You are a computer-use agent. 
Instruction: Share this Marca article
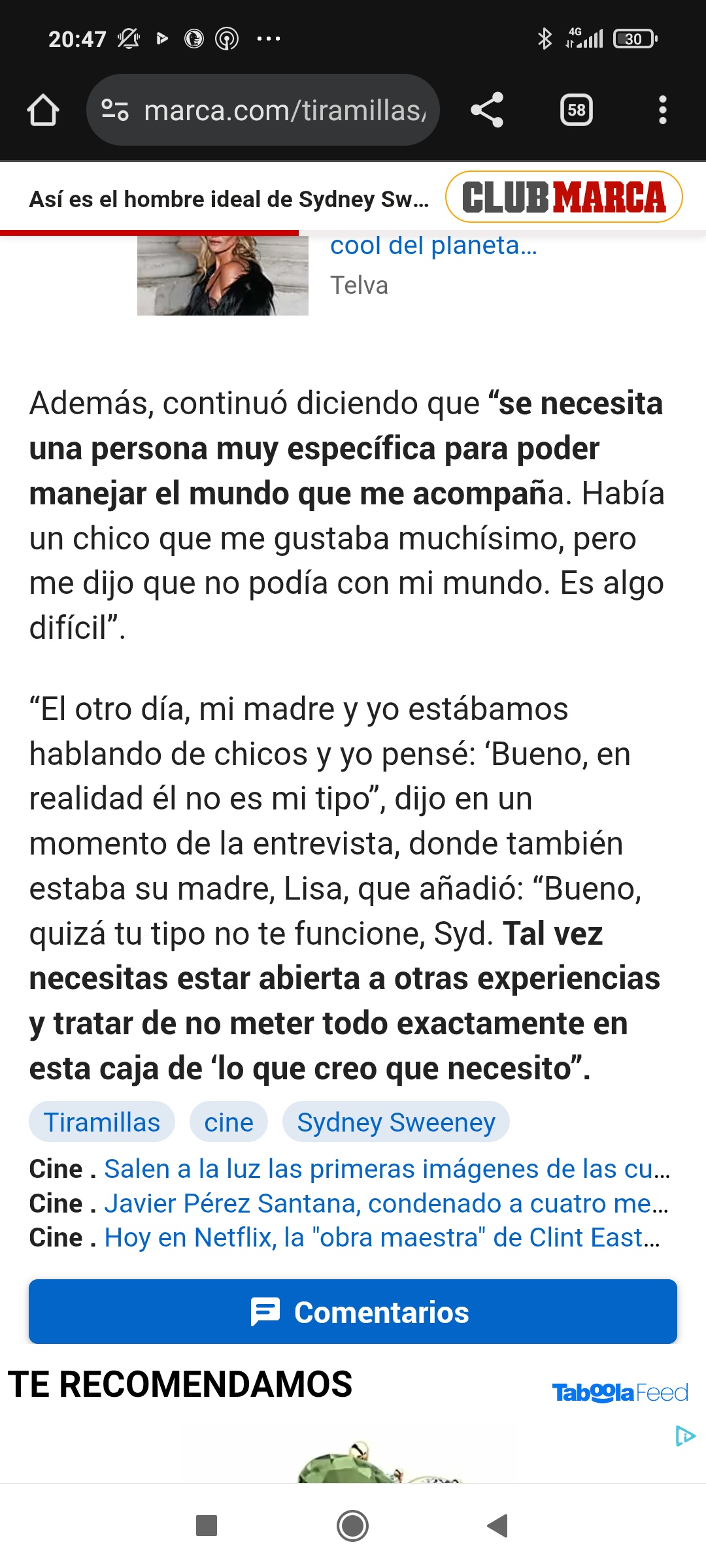[487, 110]
